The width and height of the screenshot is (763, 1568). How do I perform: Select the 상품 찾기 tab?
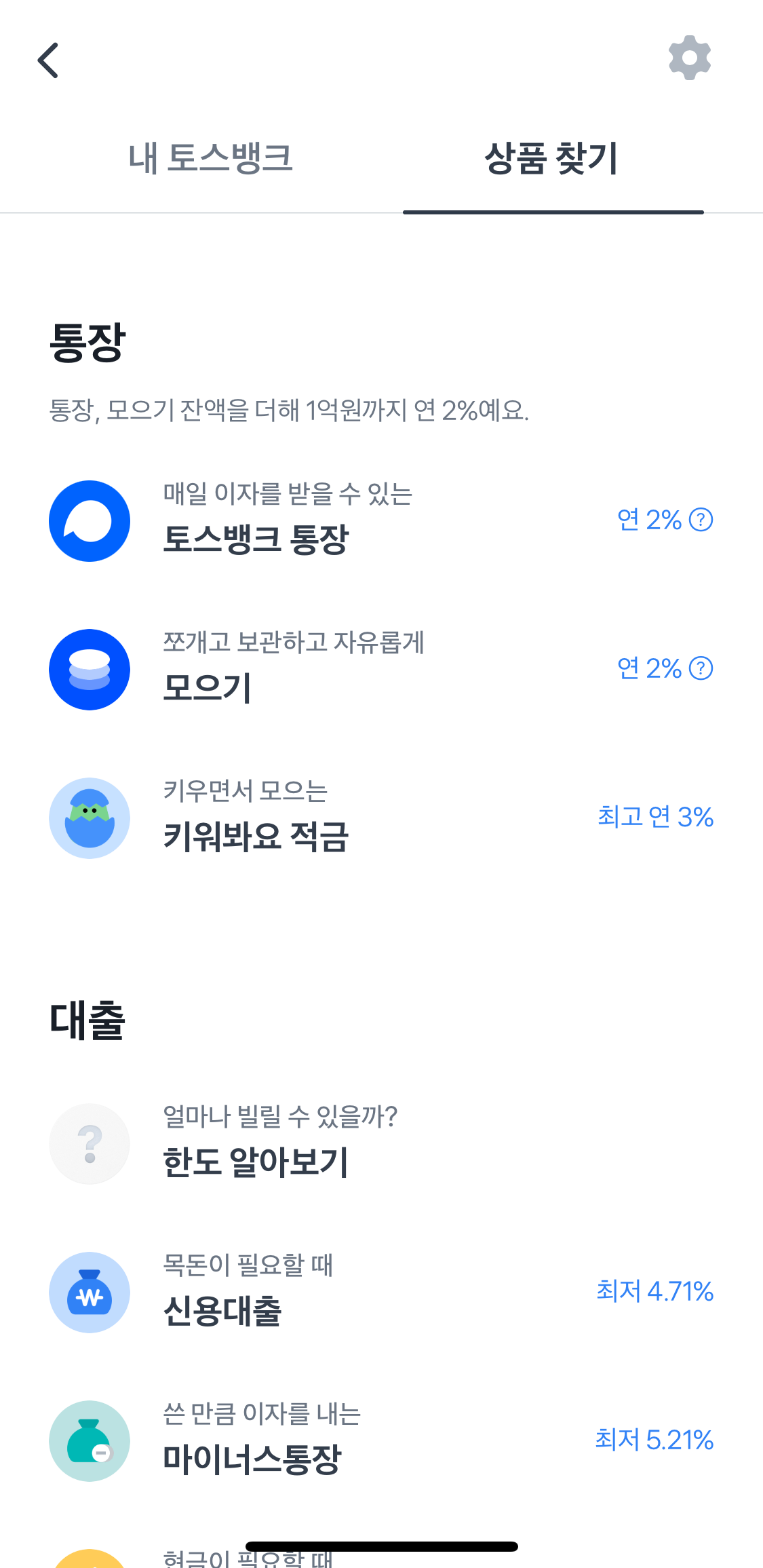(552, 159)
